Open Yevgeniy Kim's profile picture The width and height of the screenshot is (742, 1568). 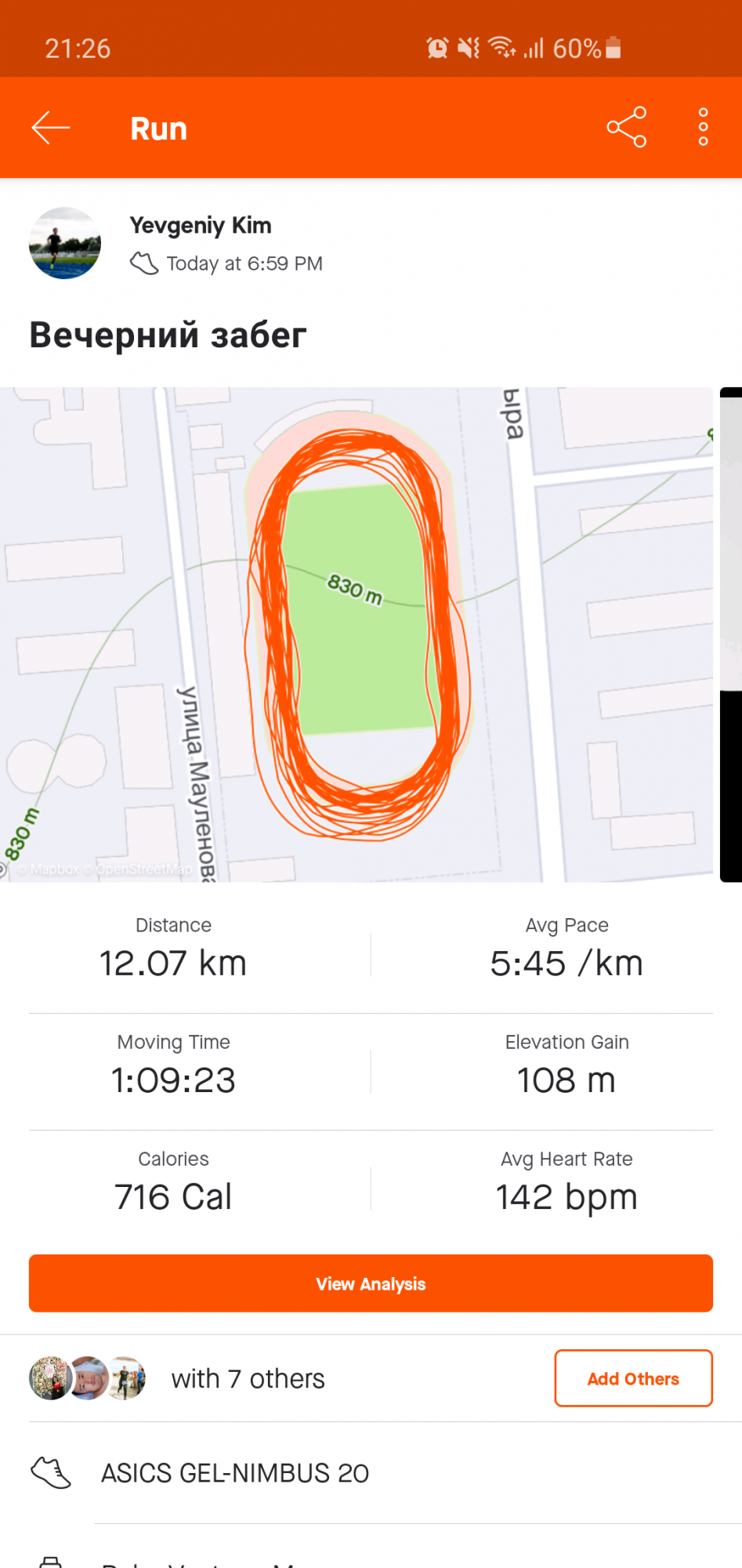click(x=65, y=243)
